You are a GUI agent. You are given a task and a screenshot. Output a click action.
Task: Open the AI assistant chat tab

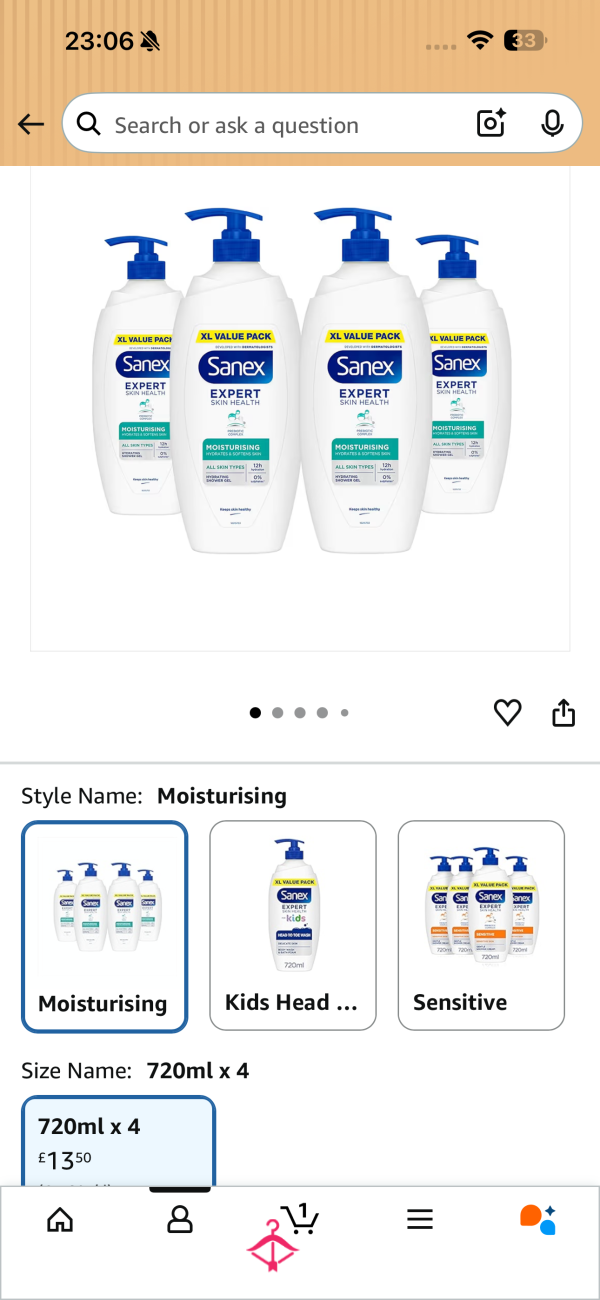pyautogui.click(x=538, y=1219)
